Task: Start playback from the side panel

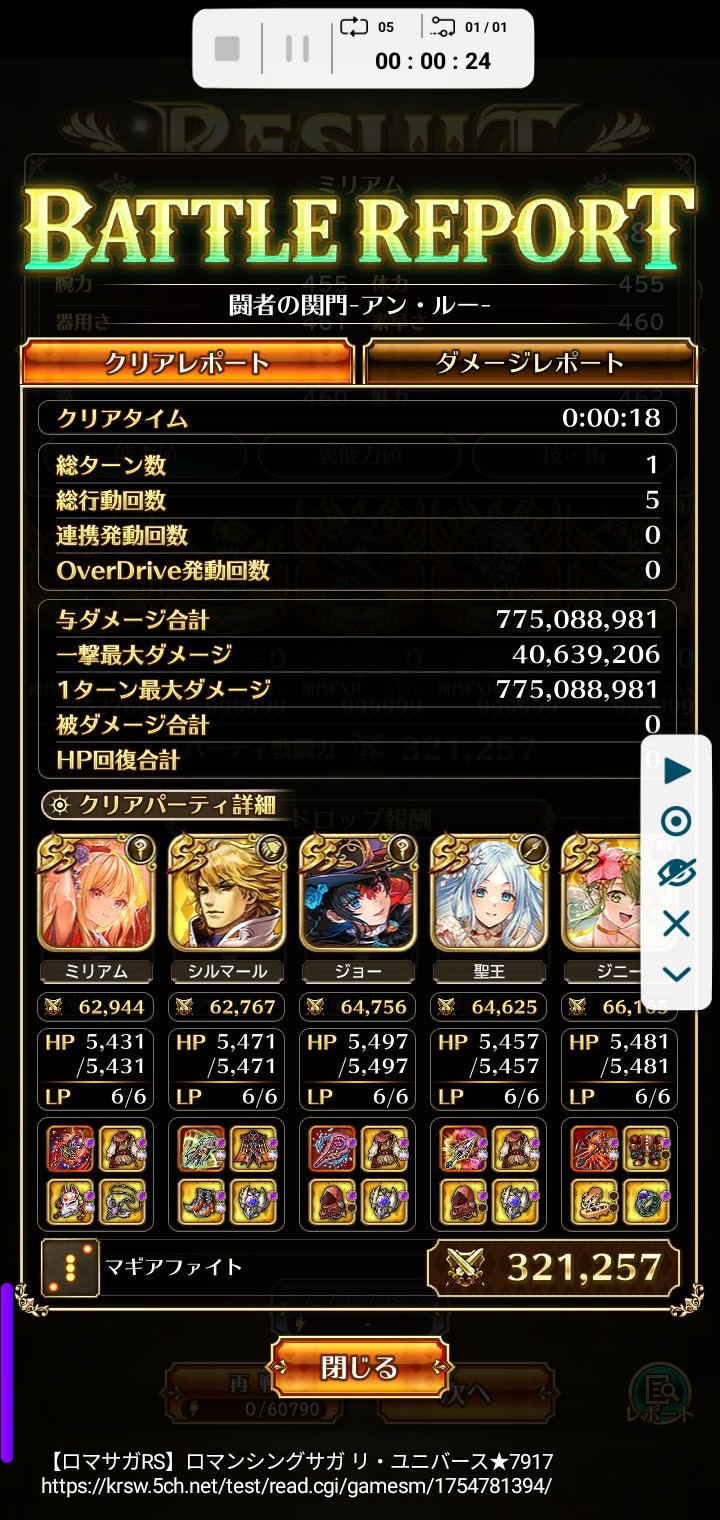Action: coord(677,771)
